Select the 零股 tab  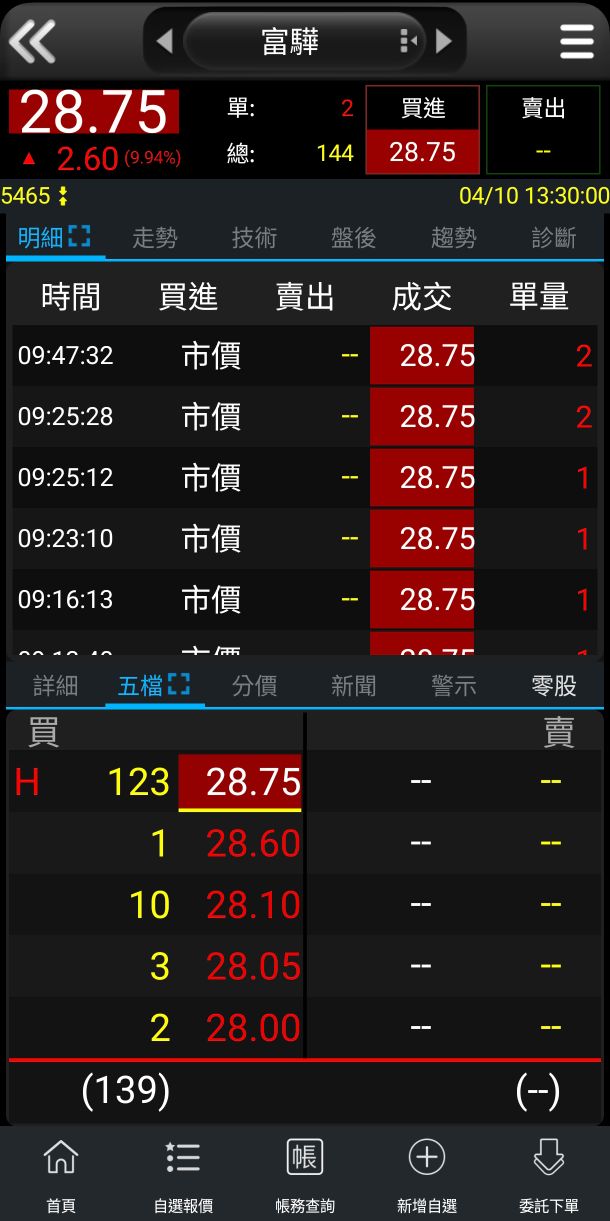554,685
